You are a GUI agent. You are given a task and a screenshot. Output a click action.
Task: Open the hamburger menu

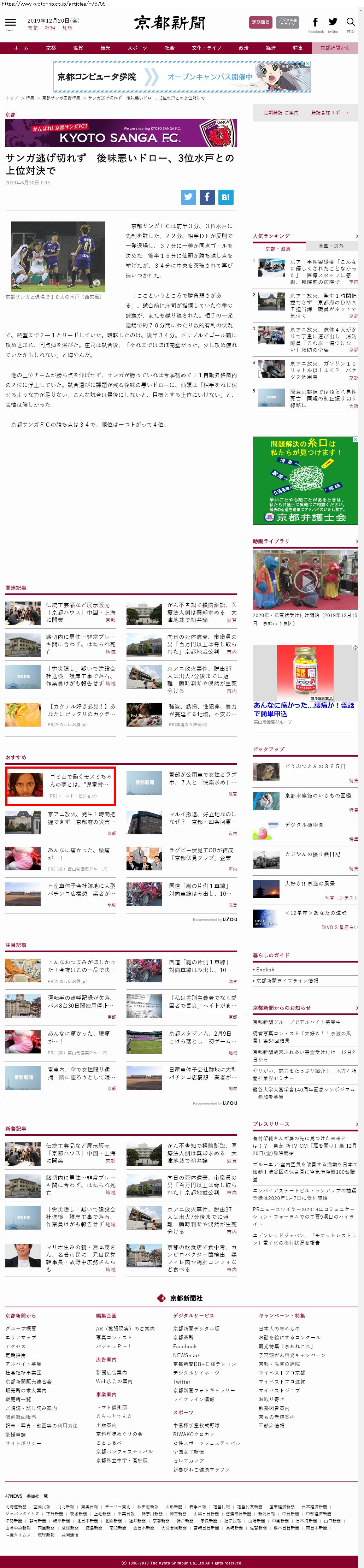click(10, 23)
